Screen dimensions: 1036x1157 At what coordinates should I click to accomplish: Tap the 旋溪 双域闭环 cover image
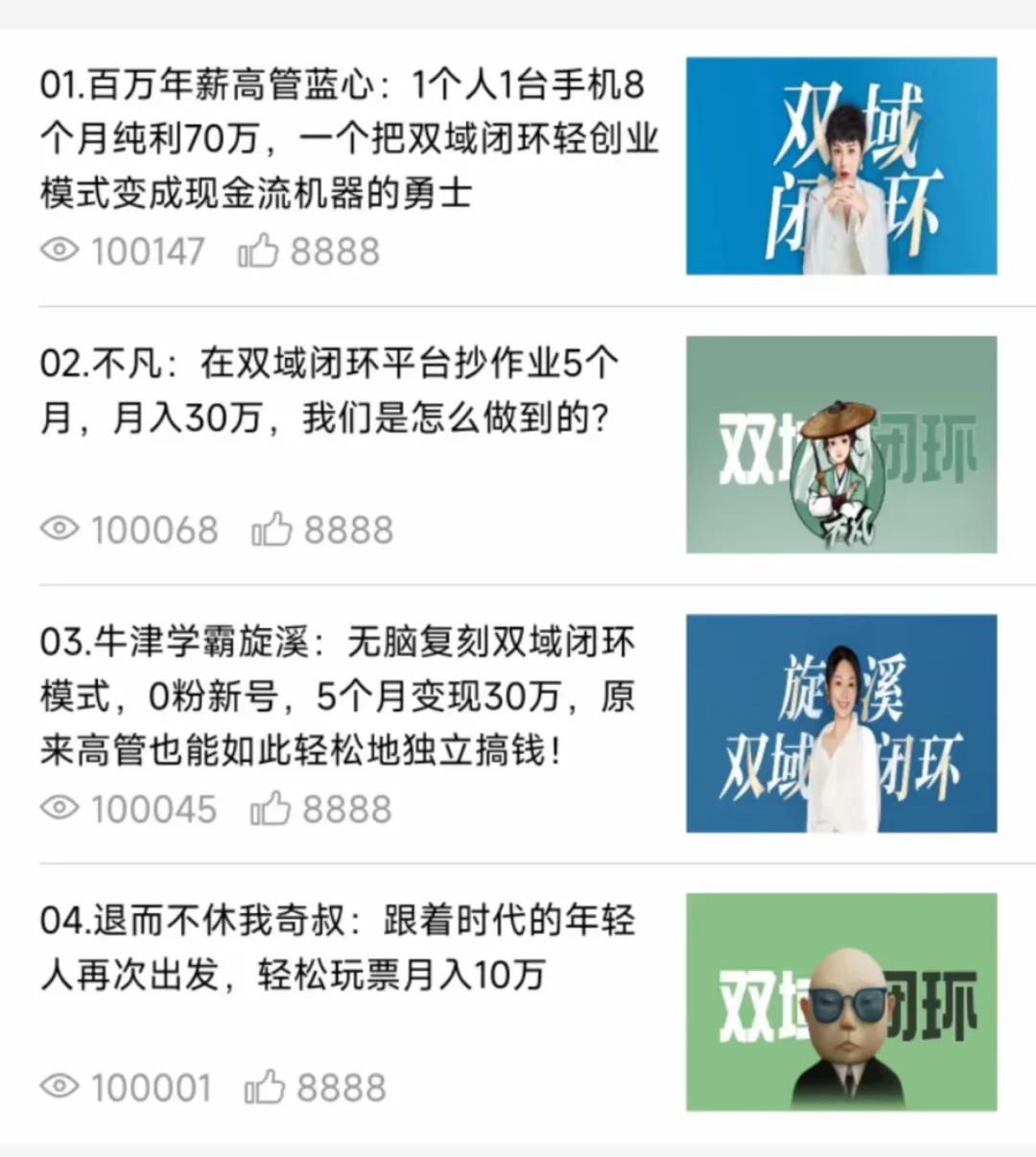coord(841,723)
